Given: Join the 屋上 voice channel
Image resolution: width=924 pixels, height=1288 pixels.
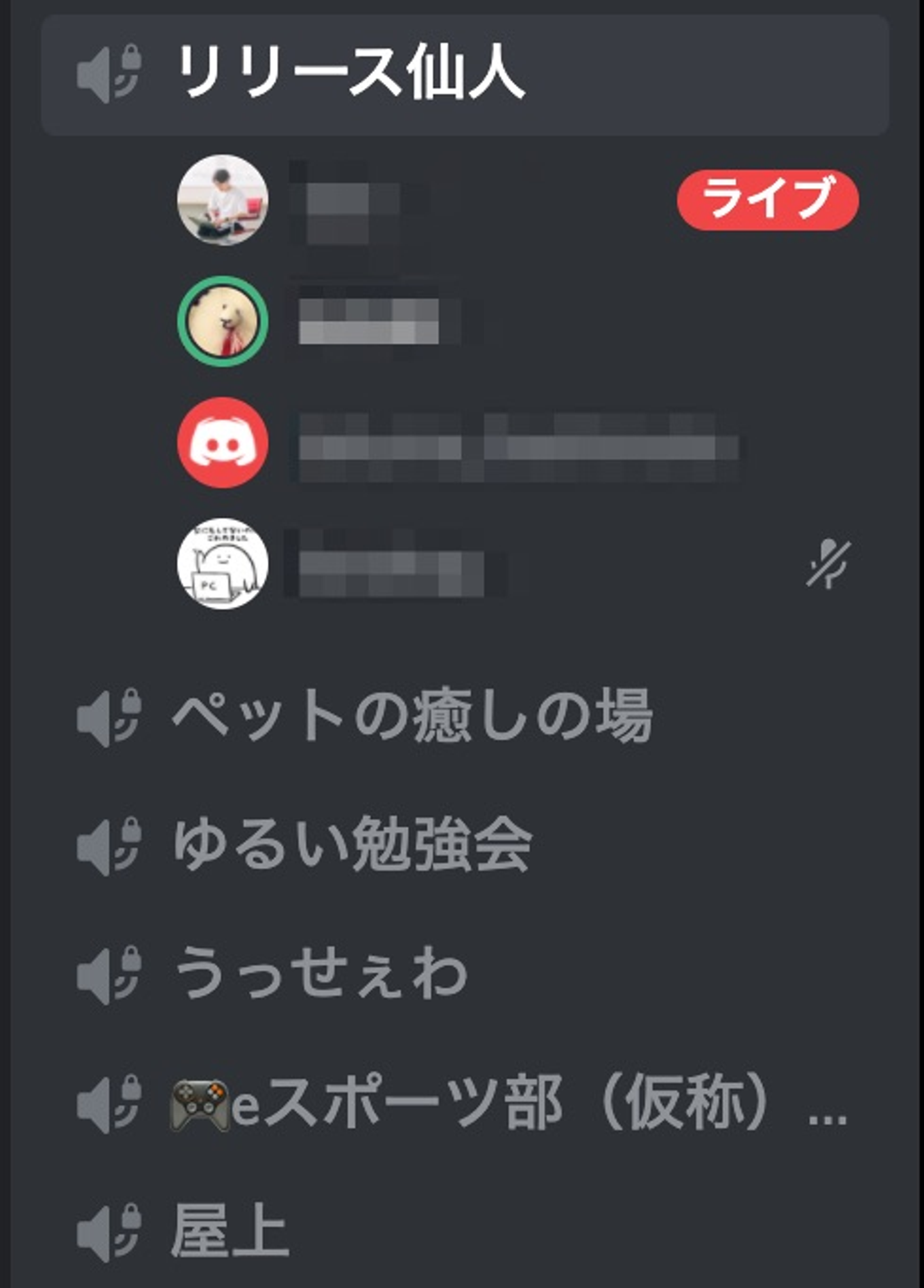Looking at the screenshot, I should point(230,1231).
